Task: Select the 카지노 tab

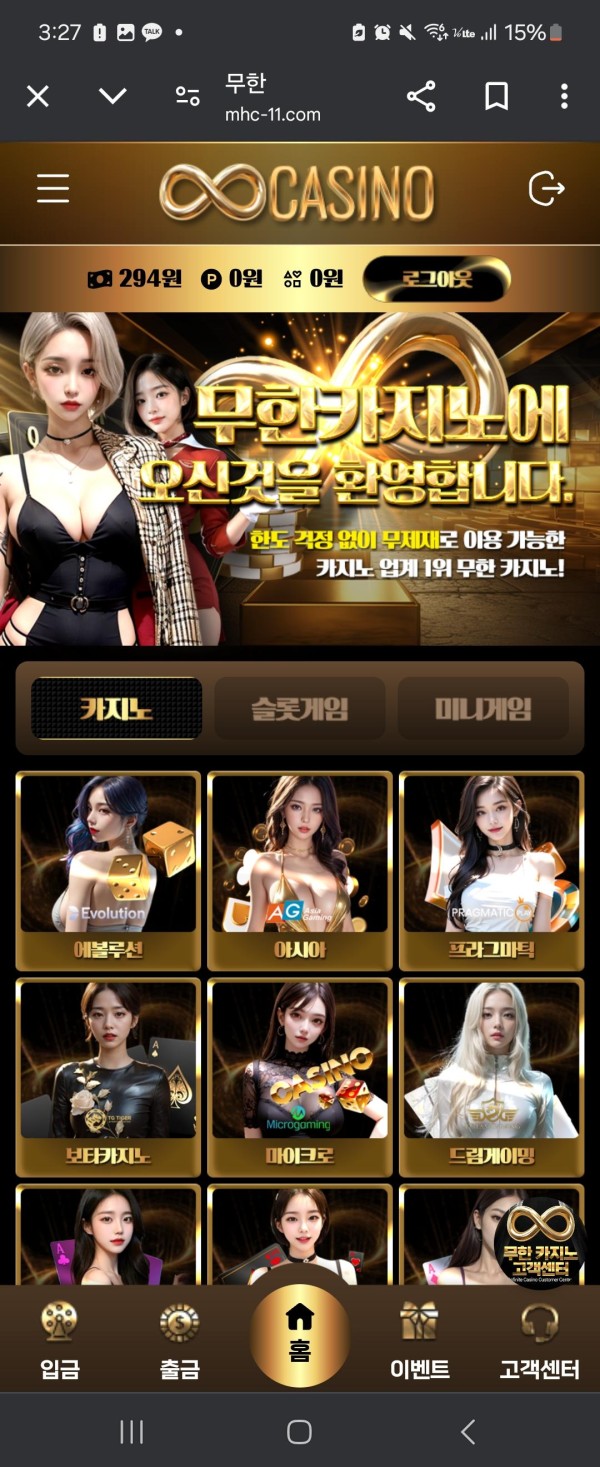Action: 116,709
